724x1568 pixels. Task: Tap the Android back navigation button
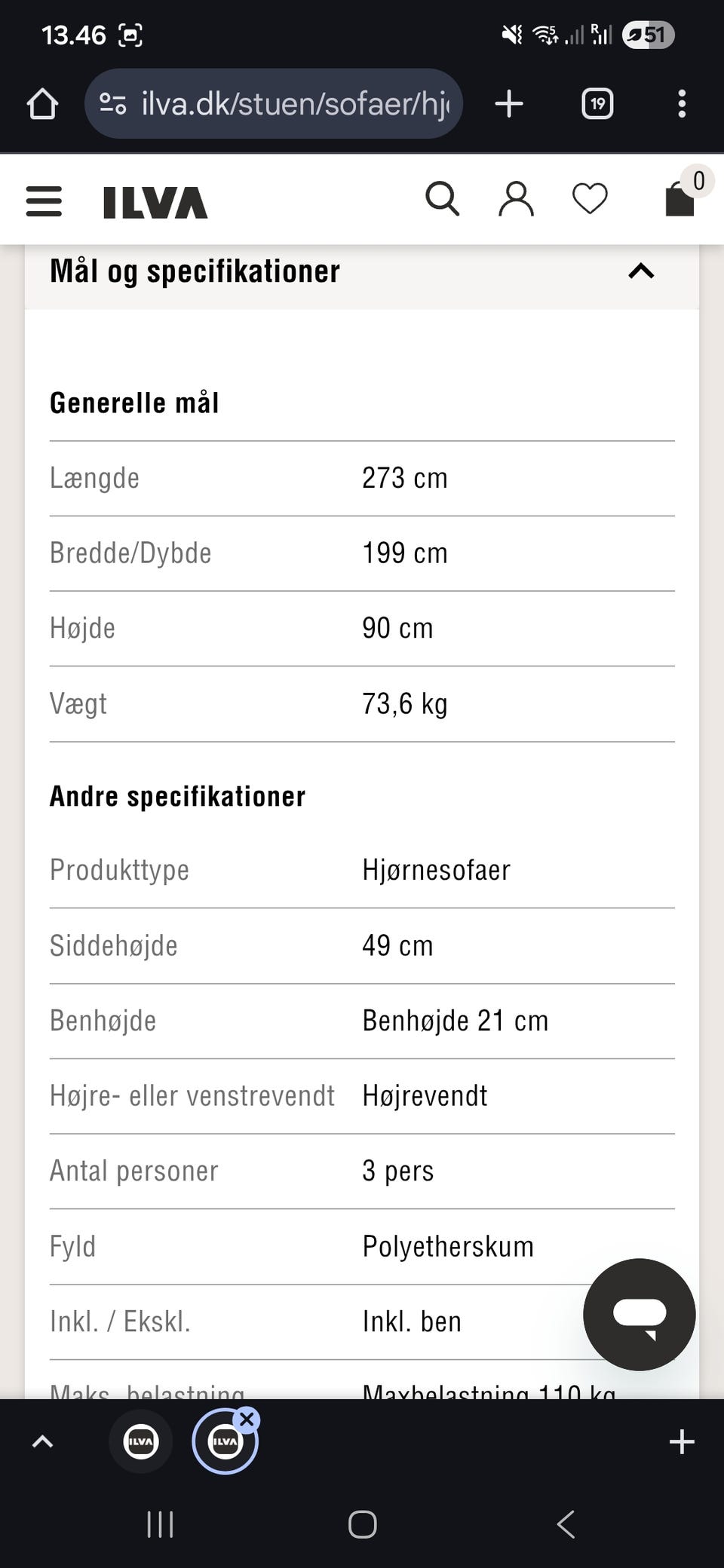click(566, 1524)
